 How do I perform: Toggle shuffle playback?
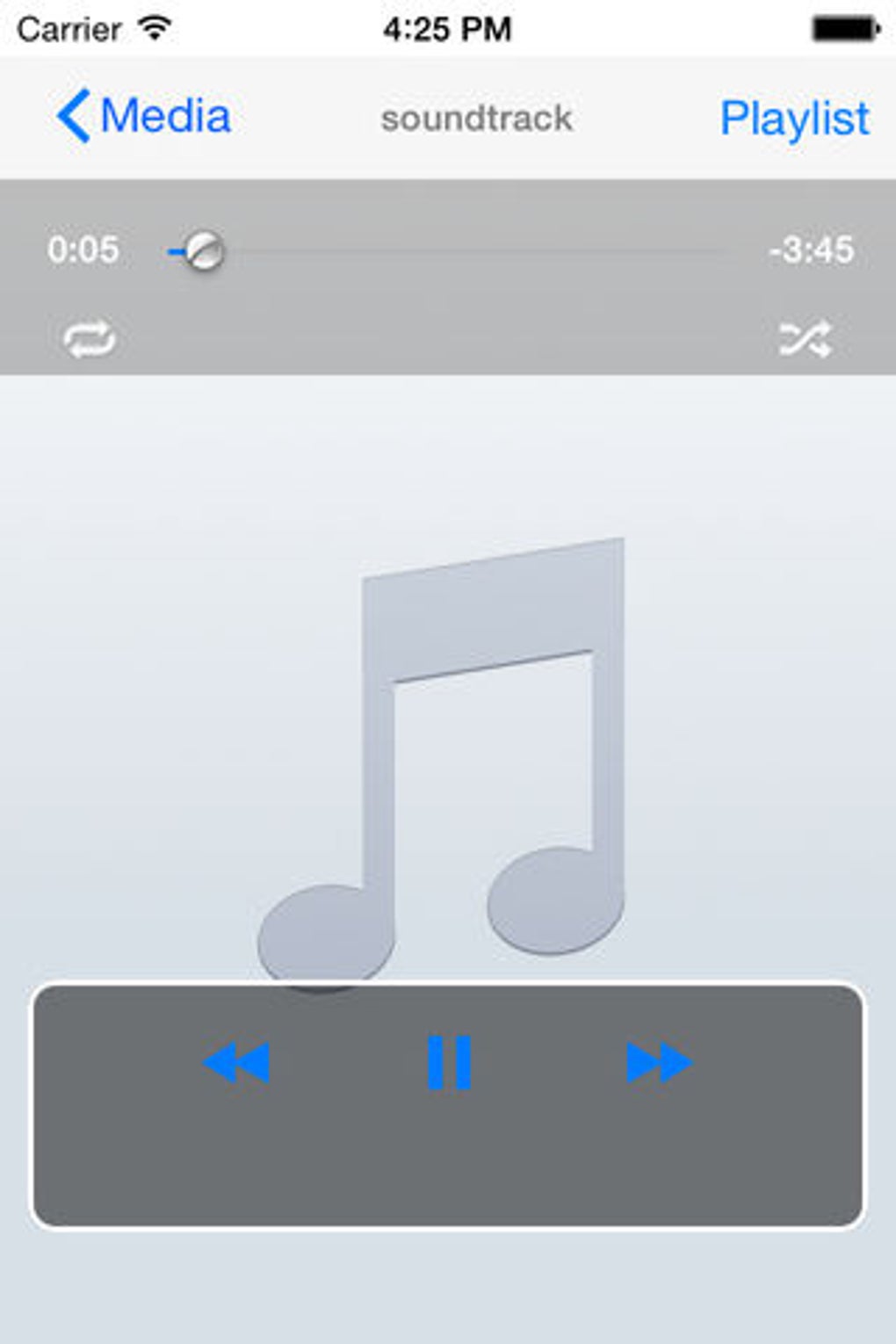[x=805, y=339]
